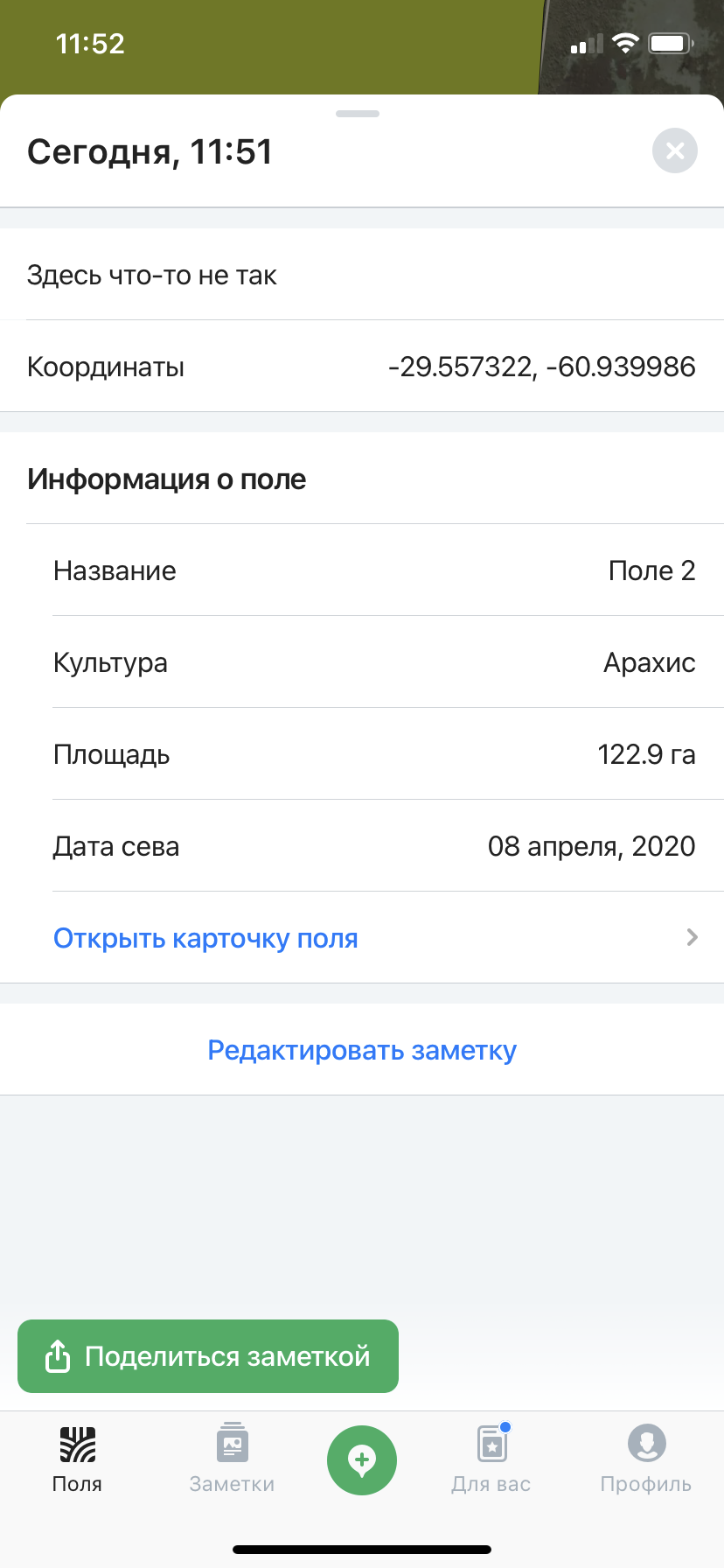Image resolution: width=724 pixels, height=1568 pixels.
Task: Add a new note with the green plus button
Action: 362,1460
